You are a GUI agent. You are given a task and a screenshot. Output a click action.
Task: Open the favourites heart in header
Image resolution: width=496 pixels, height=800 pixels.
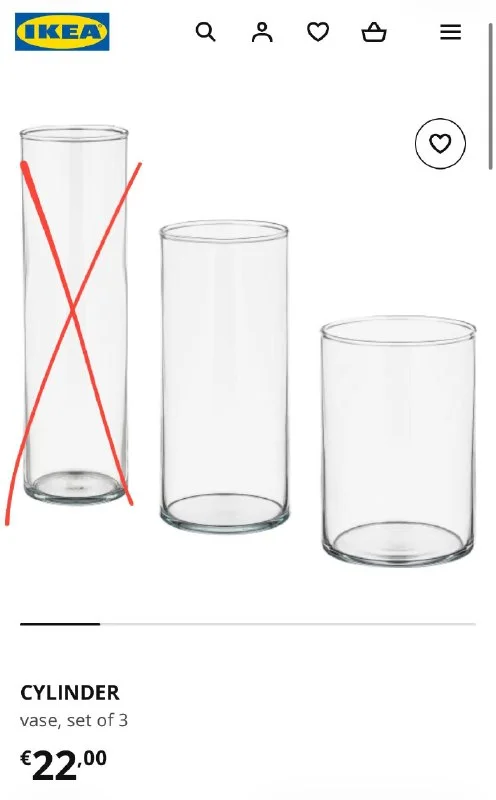click(318, 32)
